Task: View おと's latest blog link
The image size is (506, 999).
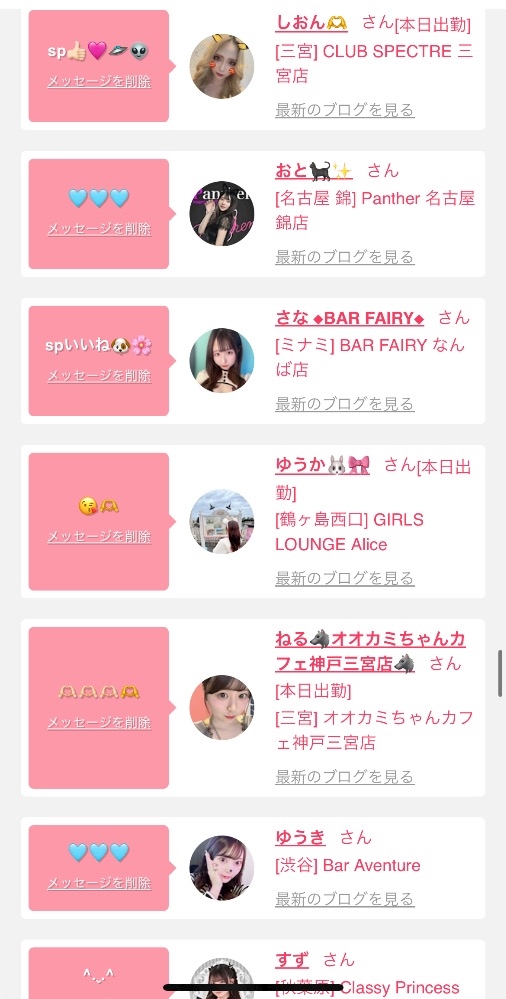Action: click(345, 257)
